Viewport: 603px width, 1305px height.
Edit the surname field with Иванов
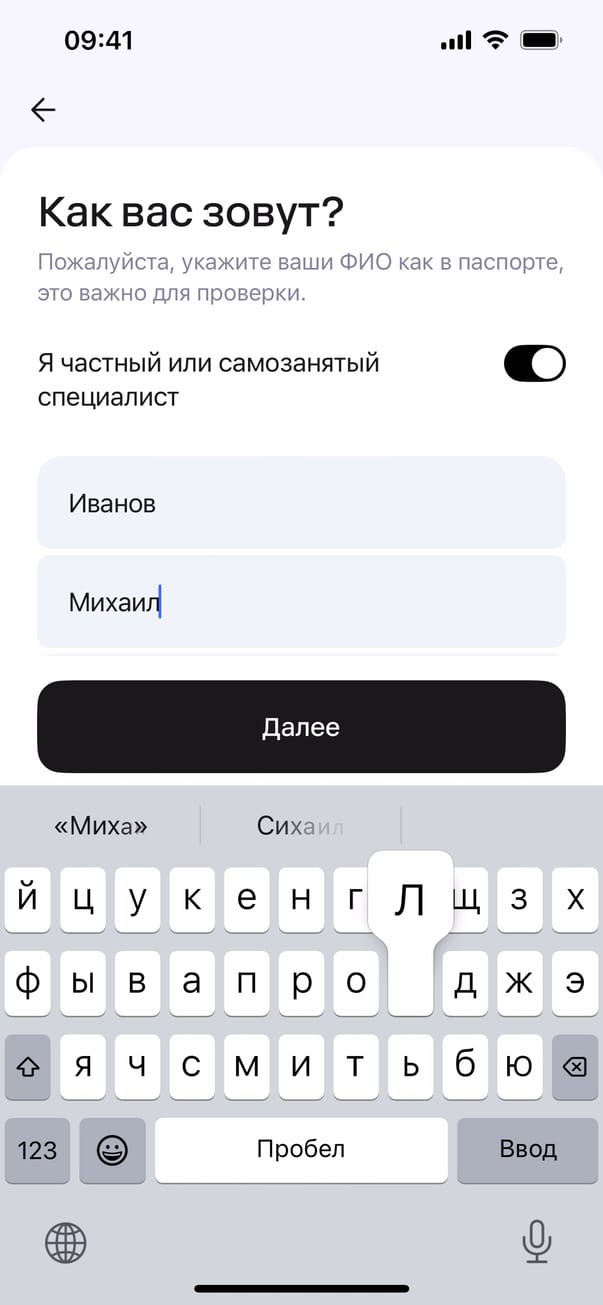[301, 503]
